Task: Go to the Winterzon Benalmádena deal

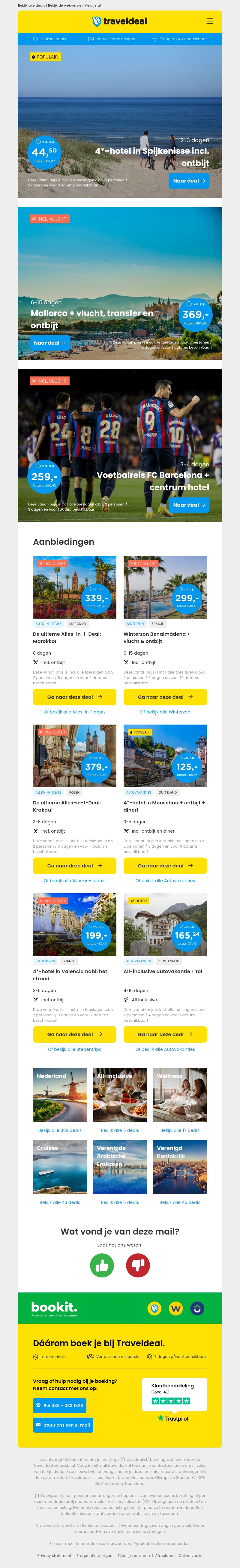Action: coord(165,697)
